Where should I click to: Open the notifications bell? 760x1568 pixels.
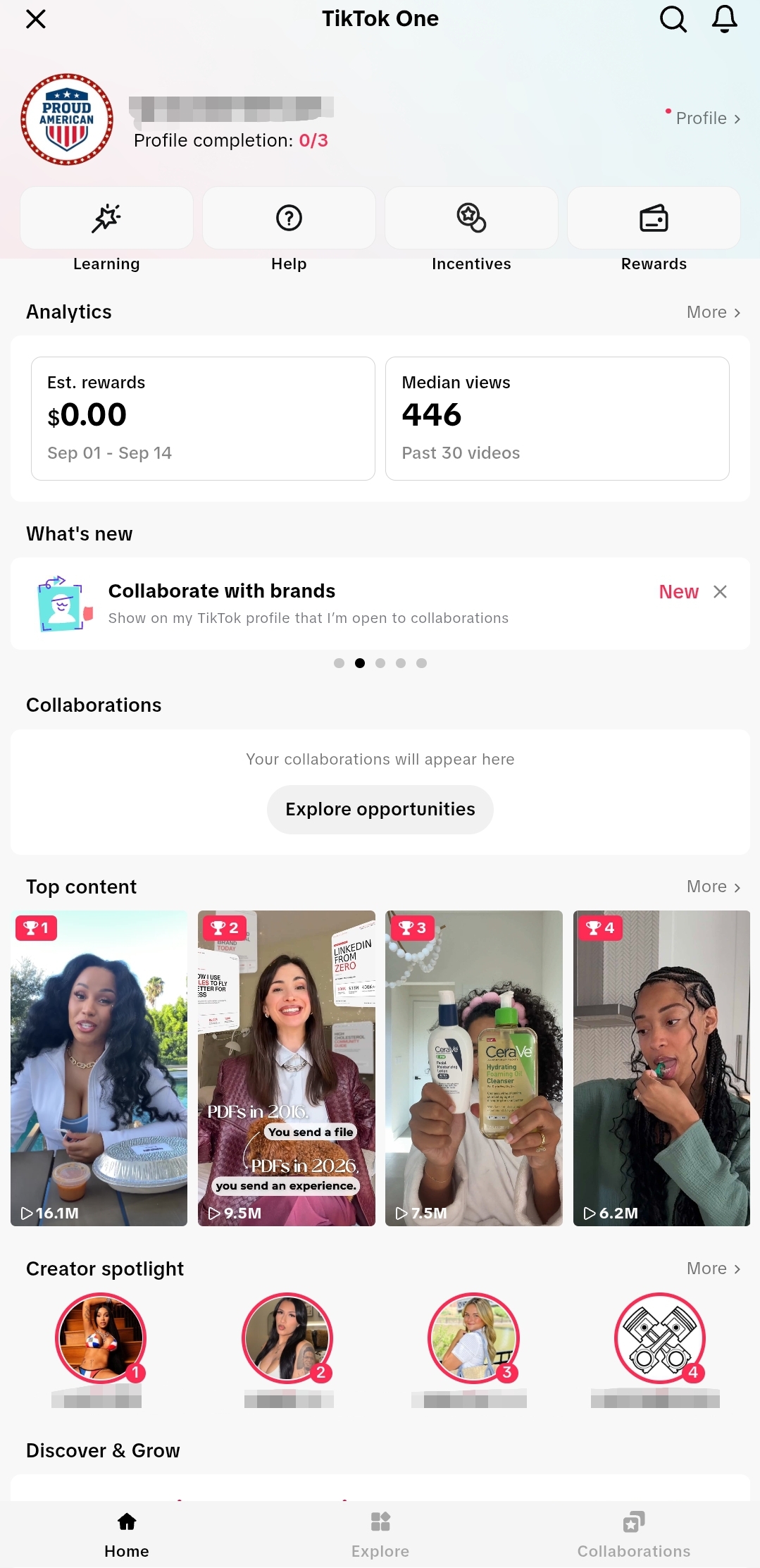(724, 19)
